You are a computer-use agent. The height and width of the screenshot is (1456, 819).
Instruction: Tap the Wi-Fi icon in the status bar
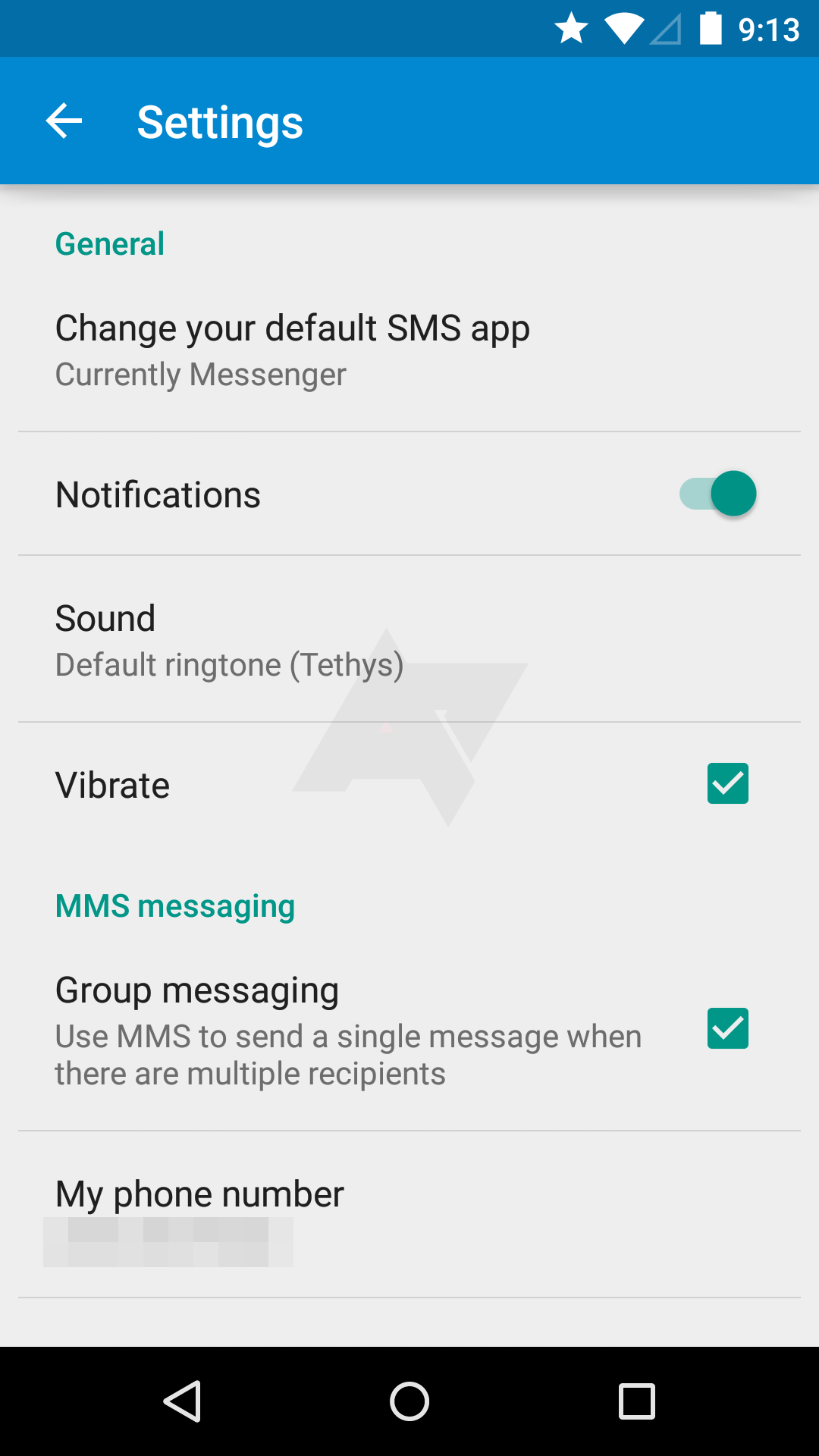(623, 28)
